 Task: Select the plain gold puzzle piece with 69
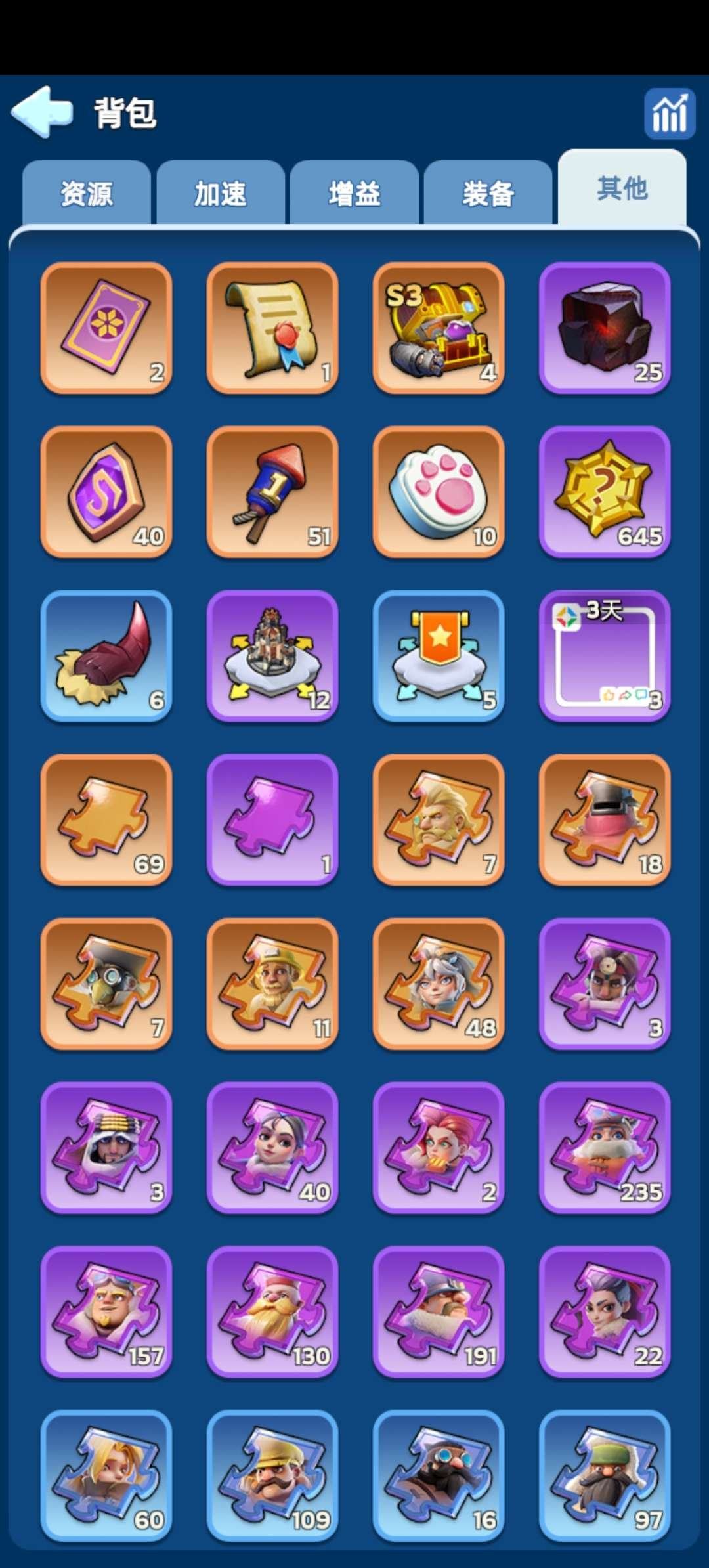(106, 819)
